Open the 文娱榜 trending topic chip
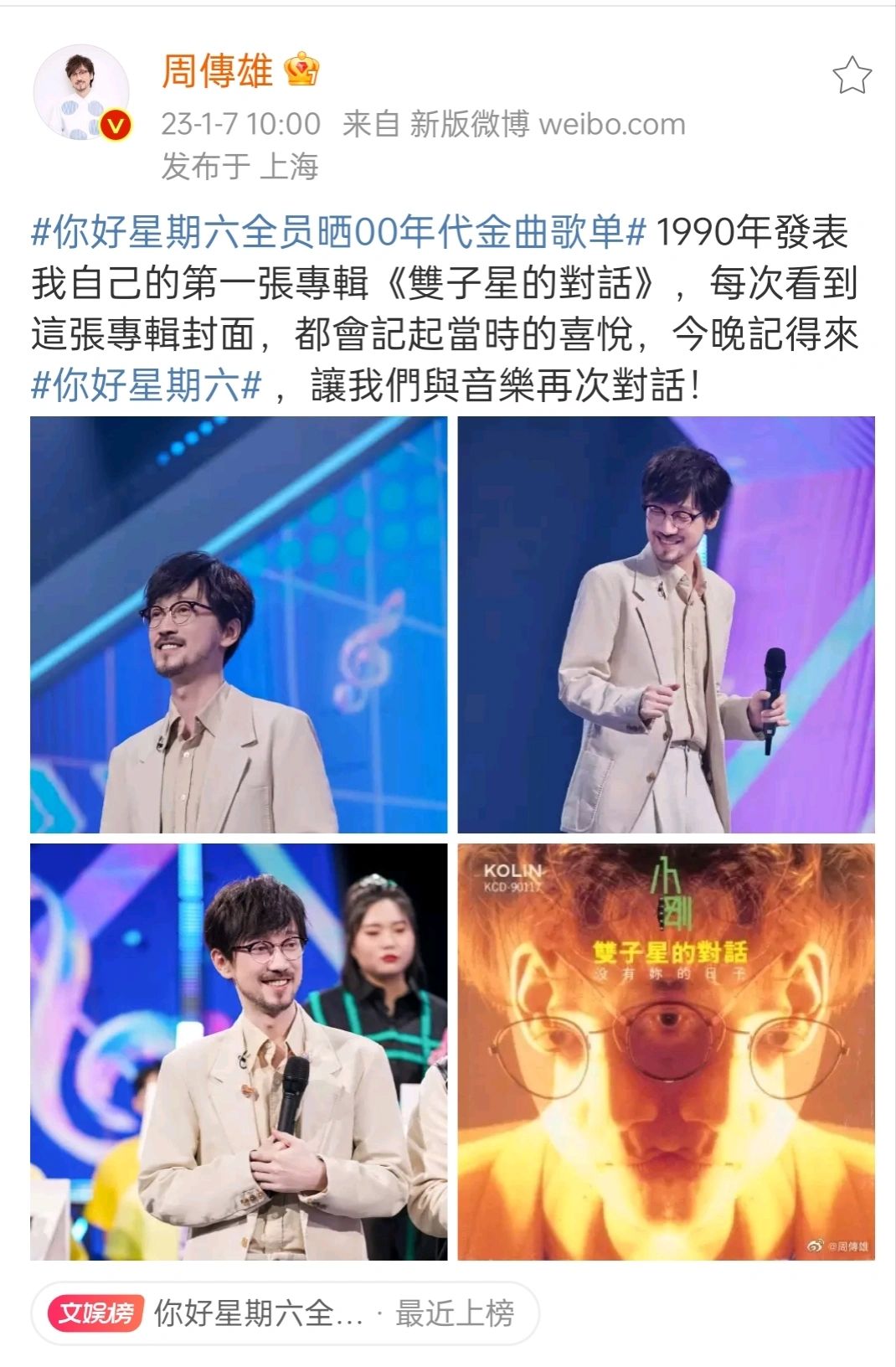This screenshot has width=896, height=1367. tap(285, 1313)
